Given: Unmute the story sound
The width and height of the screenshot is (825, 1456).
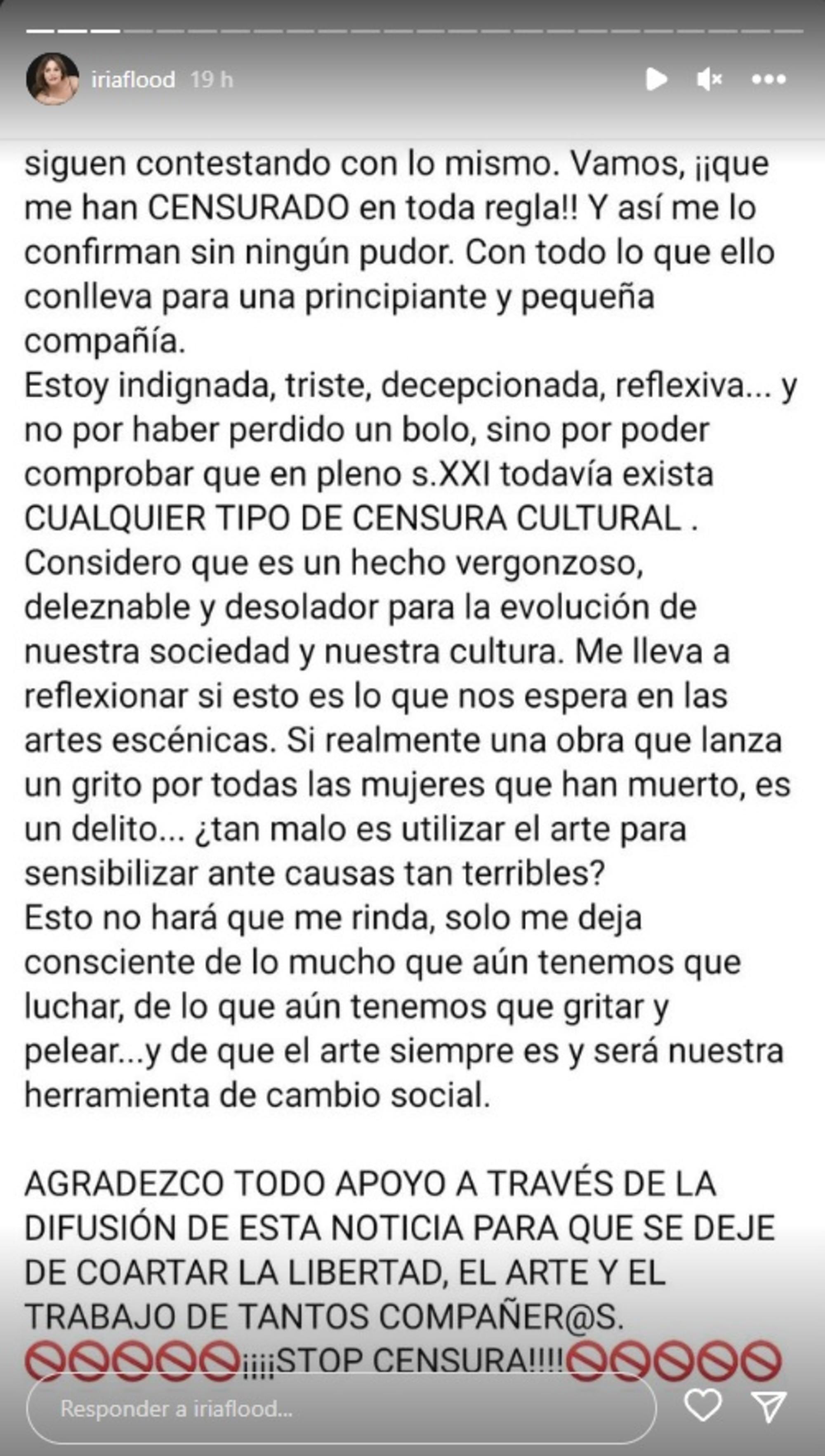Looking at the screenshot, I should (708, 79).
